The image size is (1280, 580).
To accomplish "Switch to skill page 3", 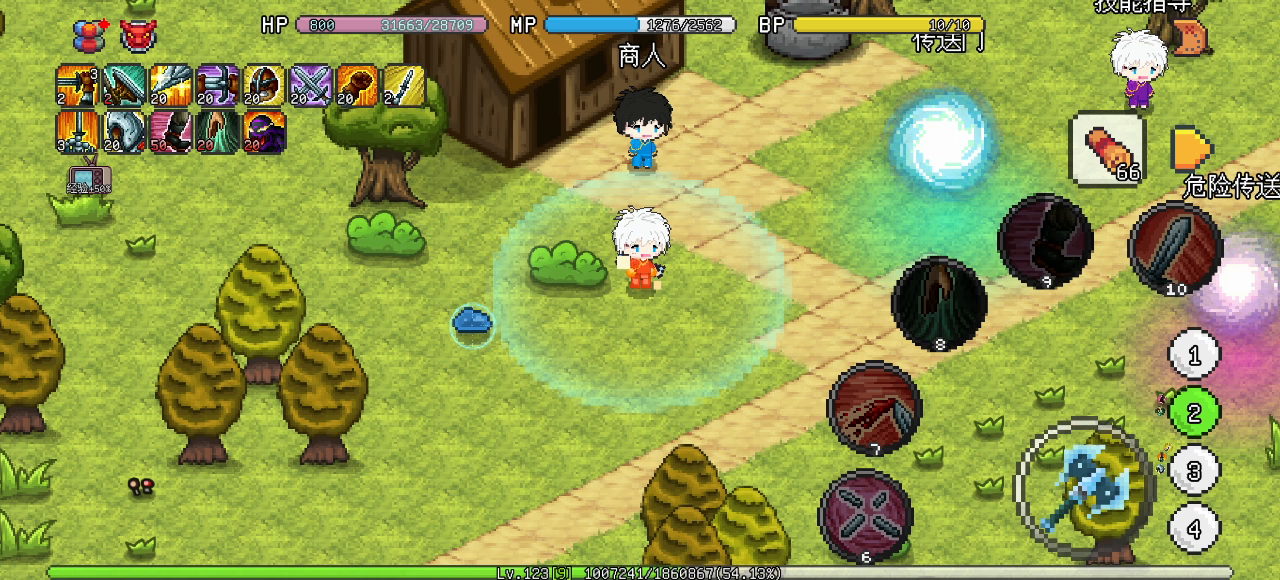I will coord(1194,470).
